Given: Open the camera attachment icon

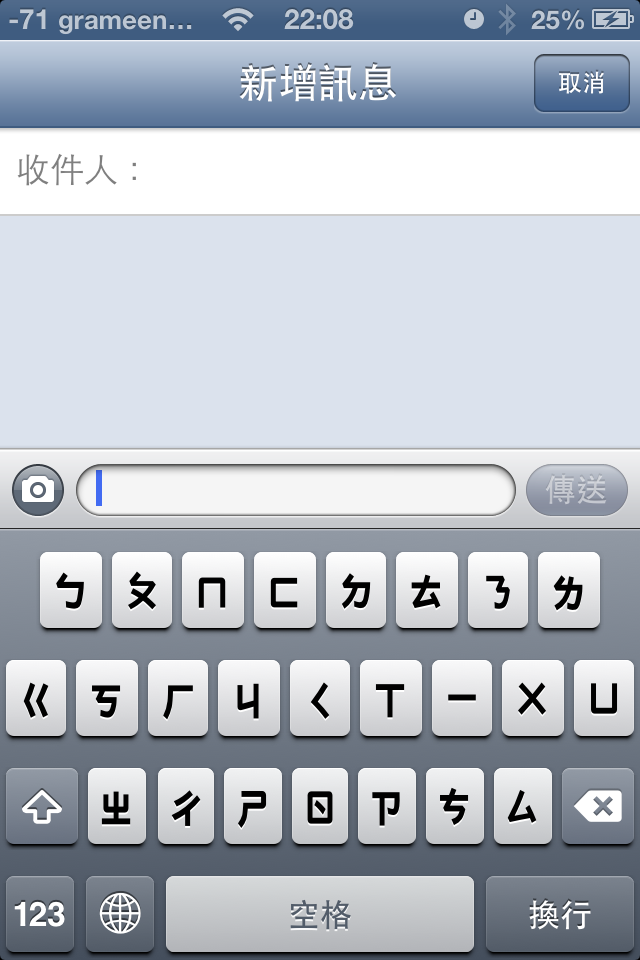Looking at the screenshot, I should click(x=38, y=490).
